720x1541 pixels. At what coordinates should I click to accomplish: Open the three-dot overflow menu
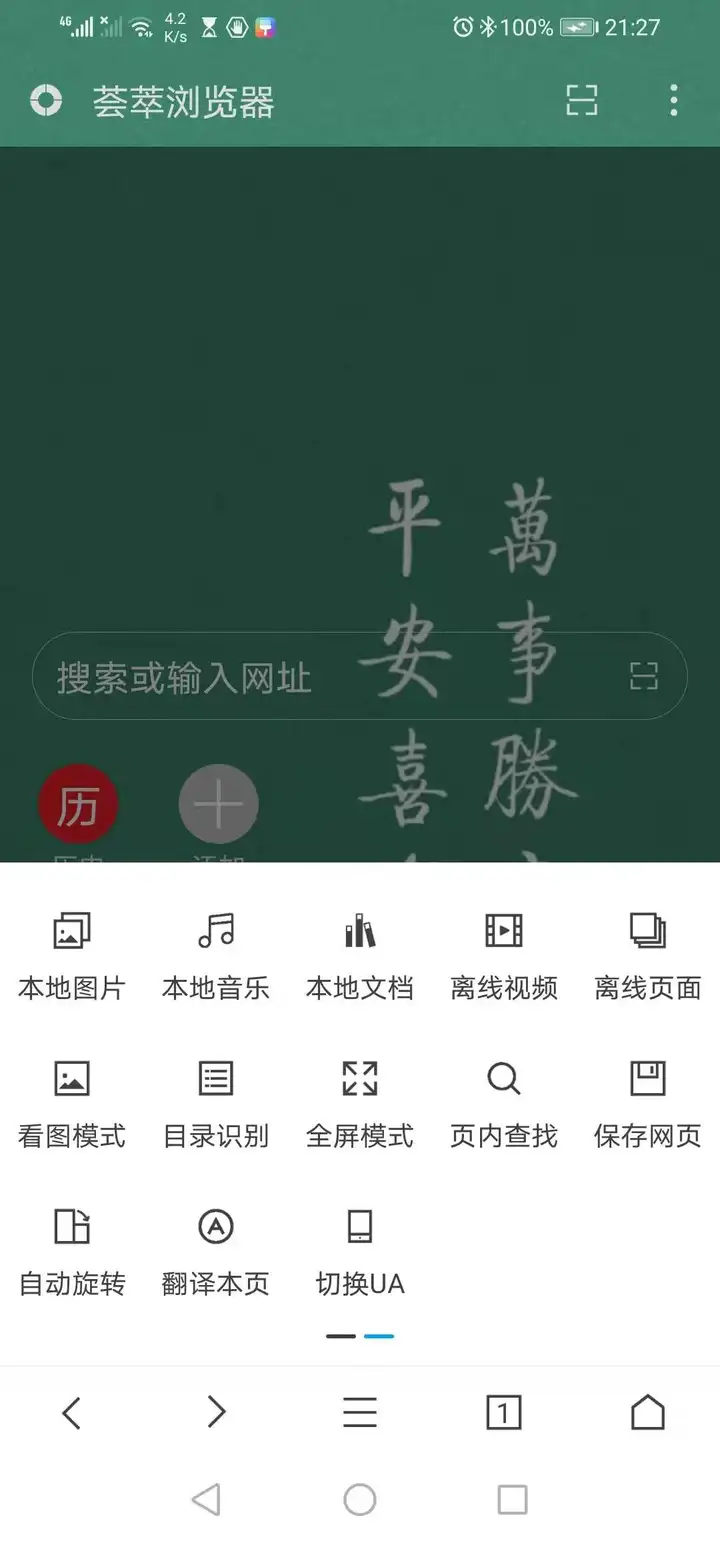(673, 100)
